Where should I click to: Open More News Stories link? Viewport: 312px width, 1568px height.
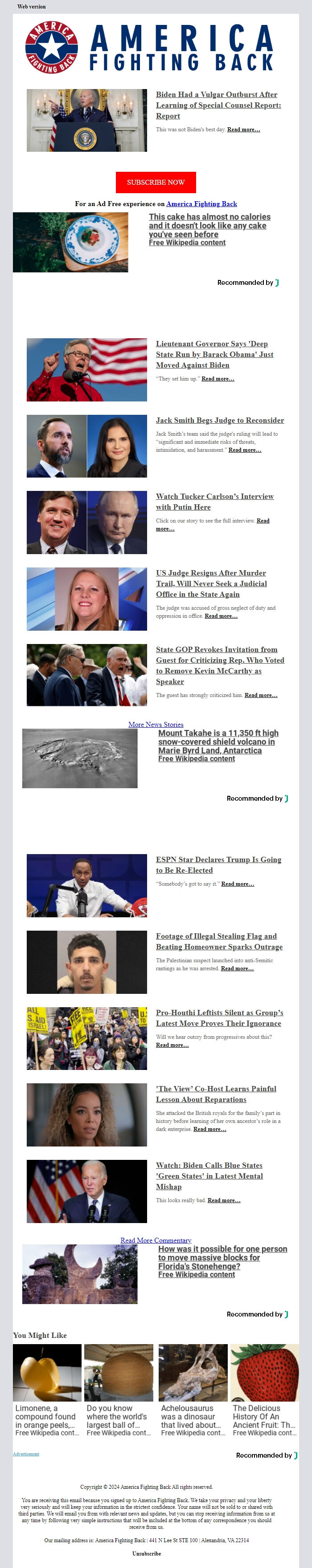point(156,724)
